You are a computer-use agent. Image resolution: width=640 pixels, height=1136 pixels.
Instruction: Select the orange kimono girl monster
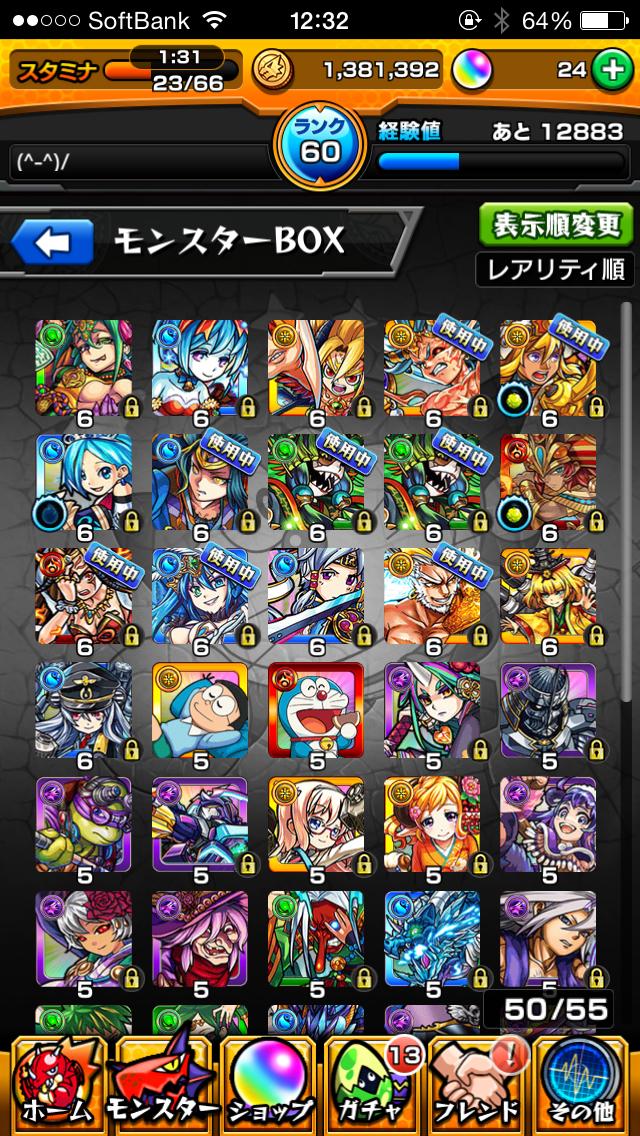point(432,825)
